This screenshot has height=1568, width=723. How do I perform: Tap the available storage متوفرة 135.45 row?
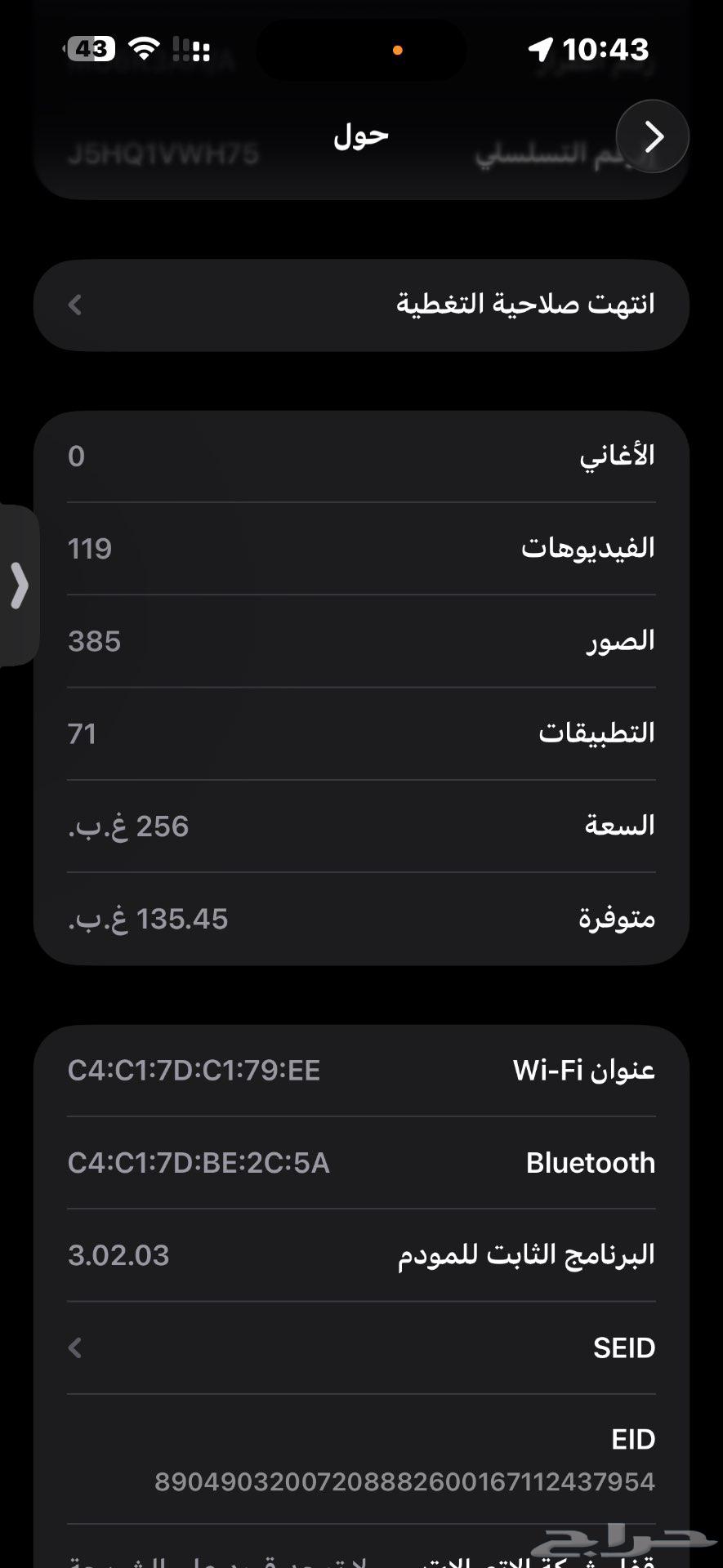pos(361,918)
